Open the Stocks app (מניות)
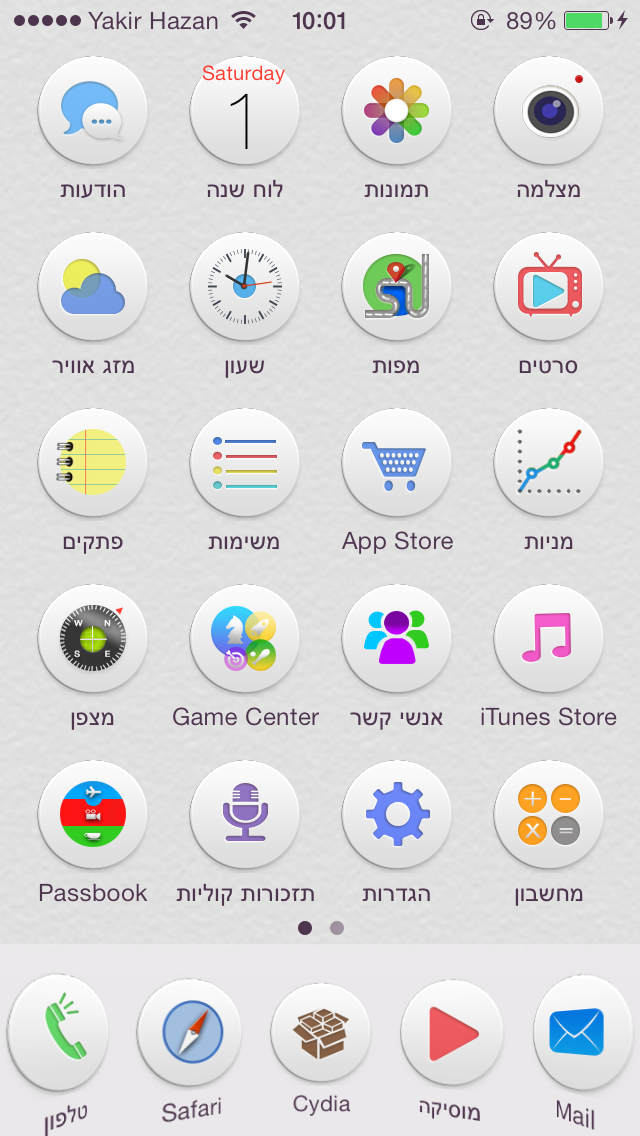The image size is (640, 1136). 549,463
